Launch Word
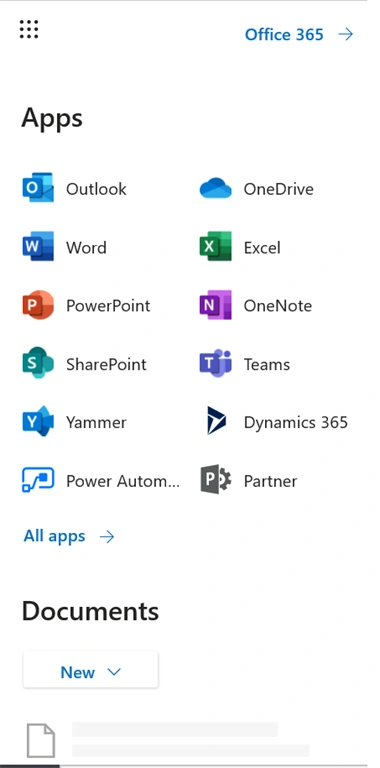This screenshot has height=768, width=380. pos(64,247)
